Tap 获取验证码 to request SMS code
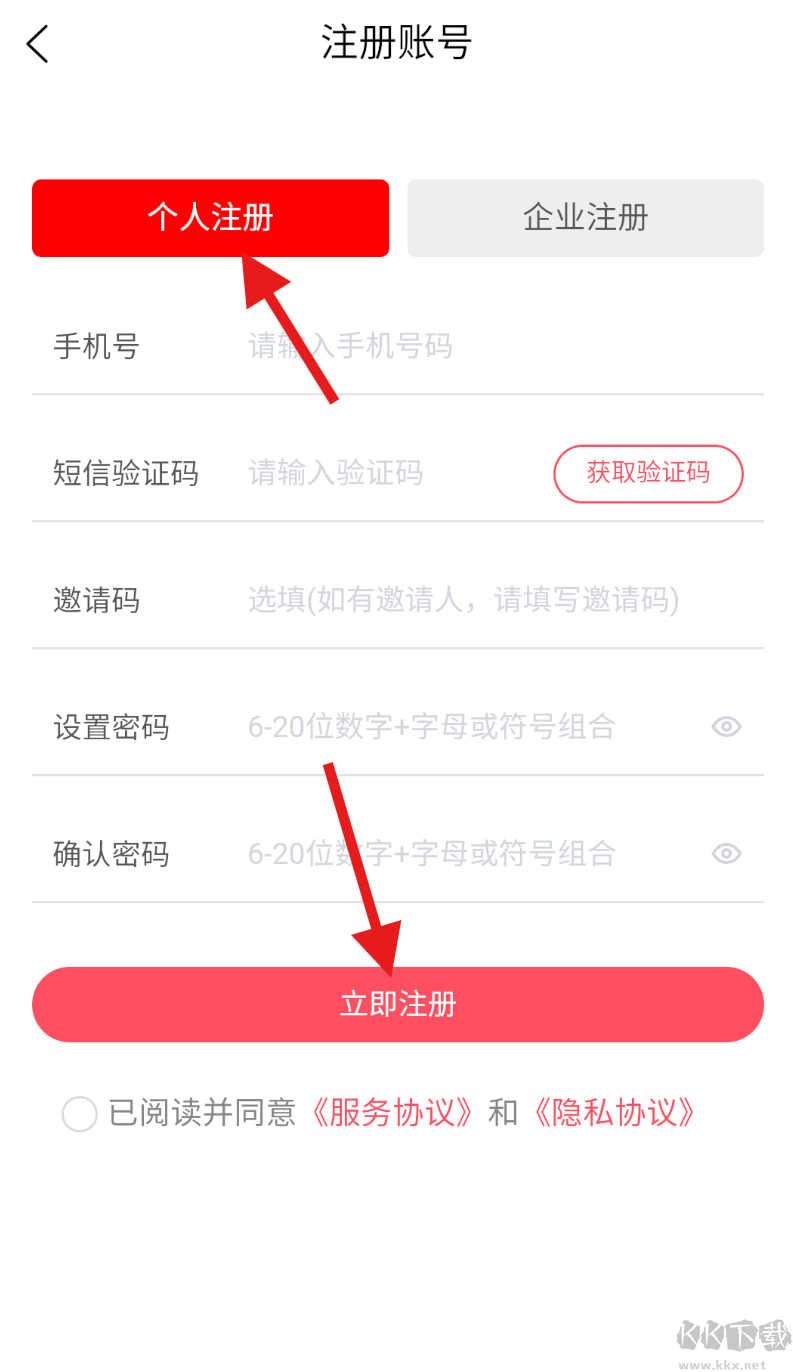This screenshot has width=793, height=1372. pyautogui.click(x=648, y=474)
